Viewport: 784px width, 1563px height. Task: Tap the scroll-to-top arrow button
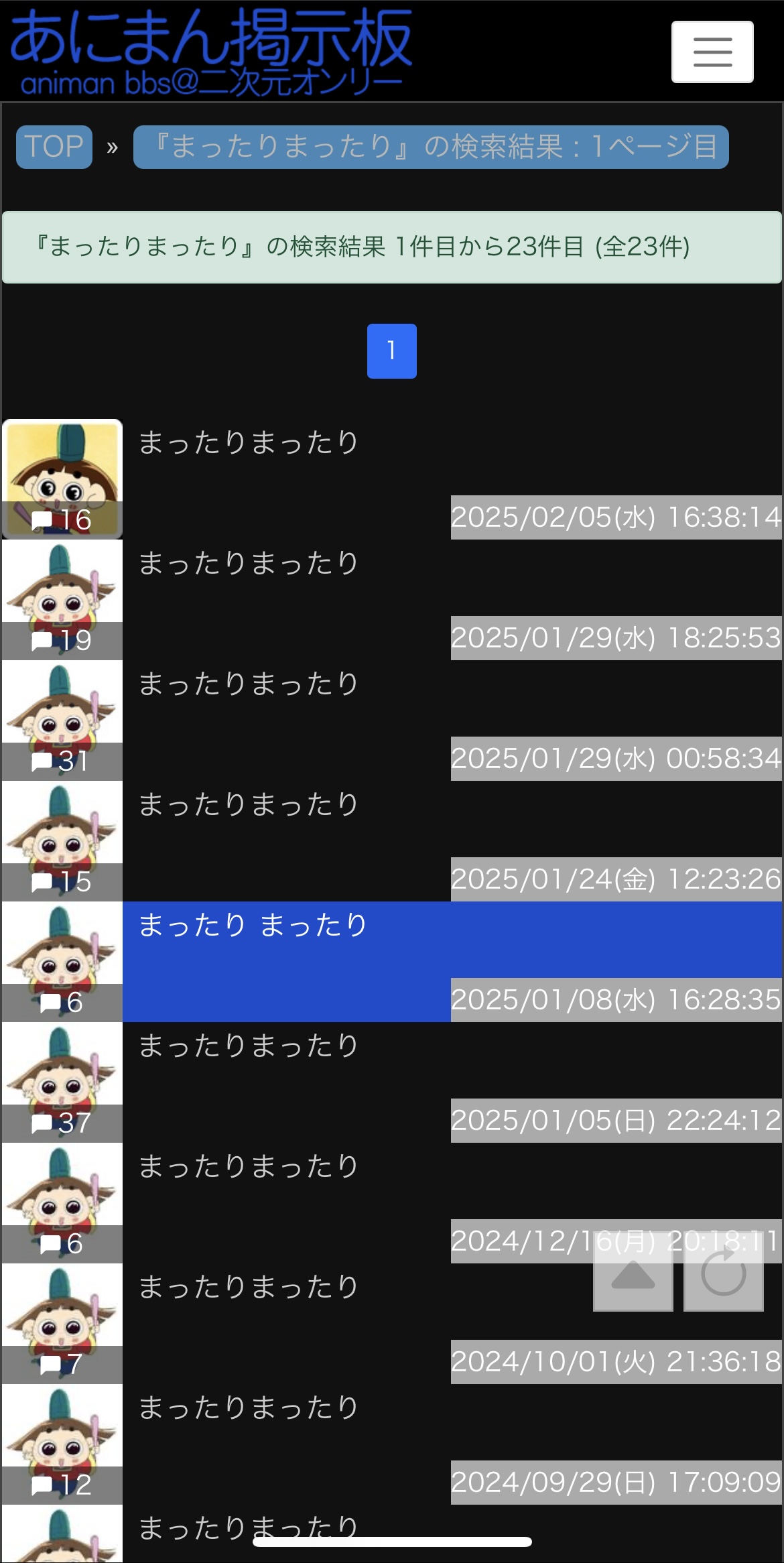[x=633, y=1271]
